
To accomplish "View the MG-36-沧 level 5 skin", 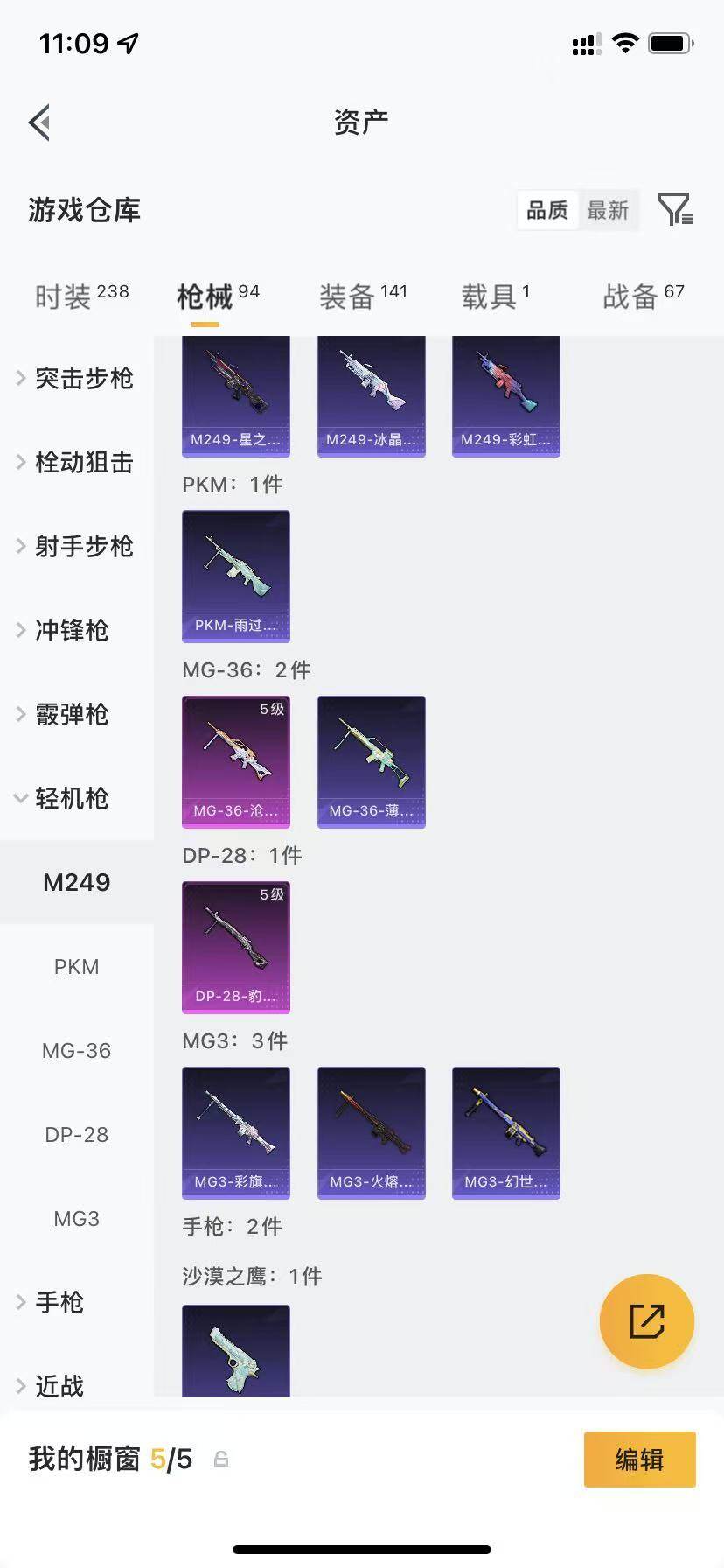I will coord(236,762).
